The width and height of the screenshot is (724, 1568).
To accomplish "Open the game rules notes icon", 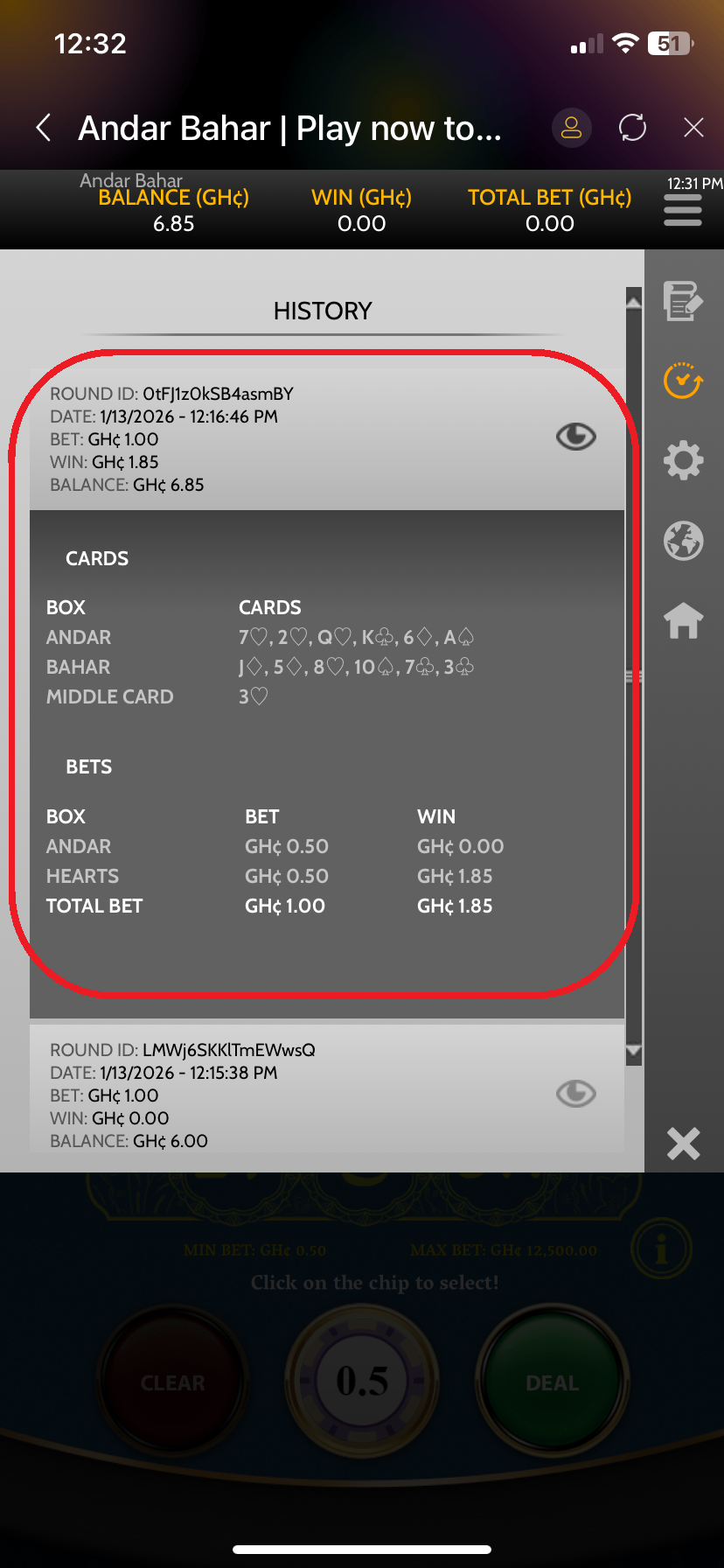I will 683,301.
